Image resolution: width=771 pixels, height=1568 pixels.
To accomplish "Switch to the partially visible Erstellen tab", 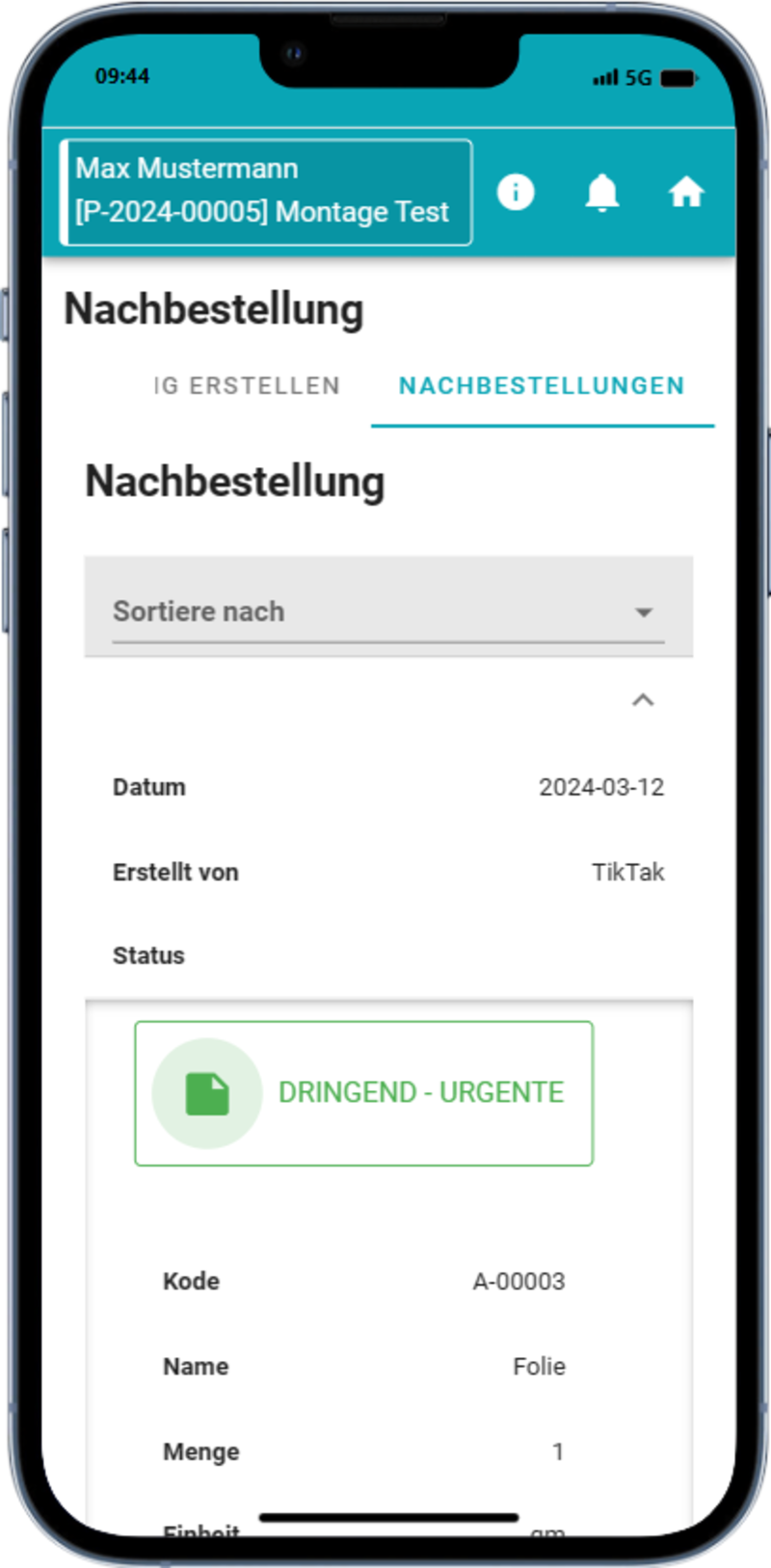I will tap(247, 386).
